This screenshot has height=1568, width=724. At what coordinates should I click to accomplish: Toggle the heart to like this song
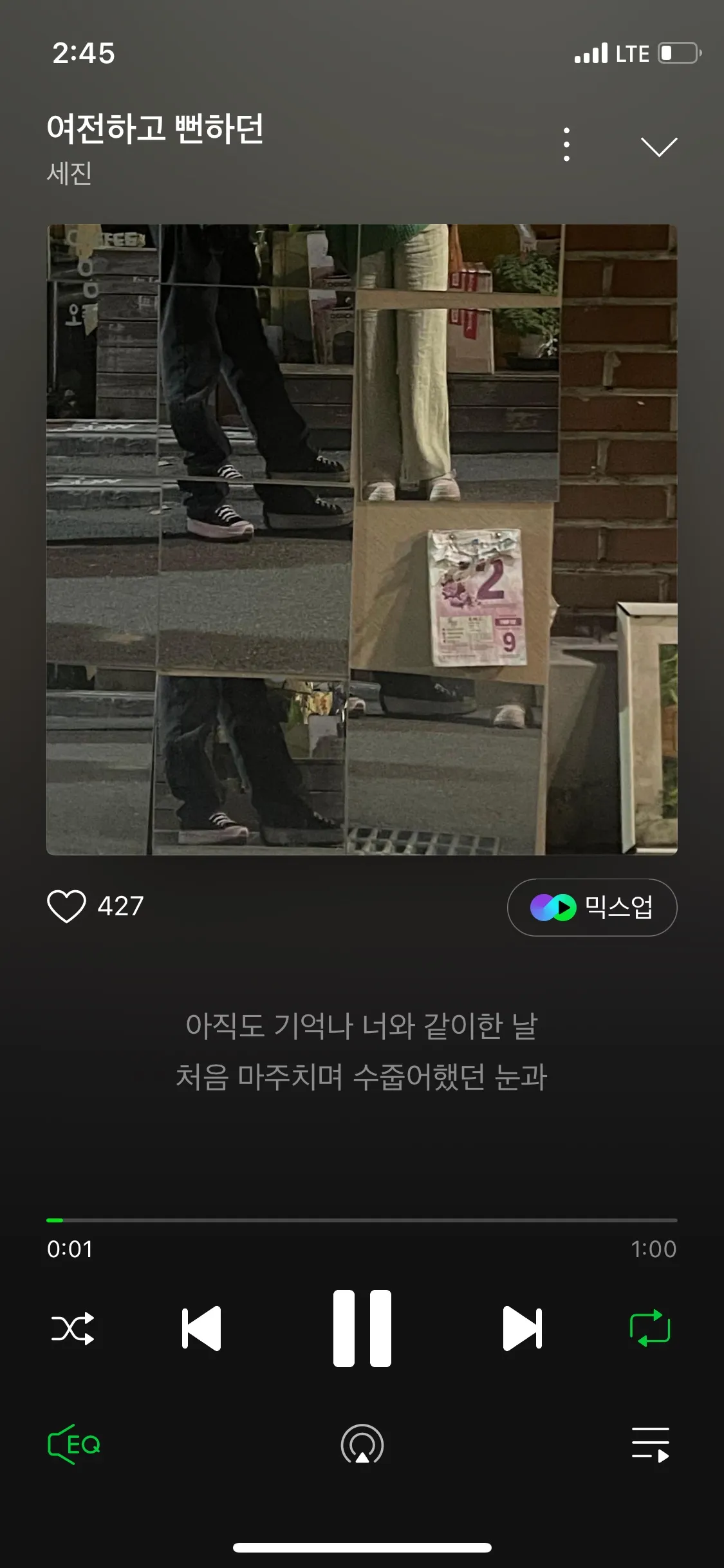click(x=66, y=908)
